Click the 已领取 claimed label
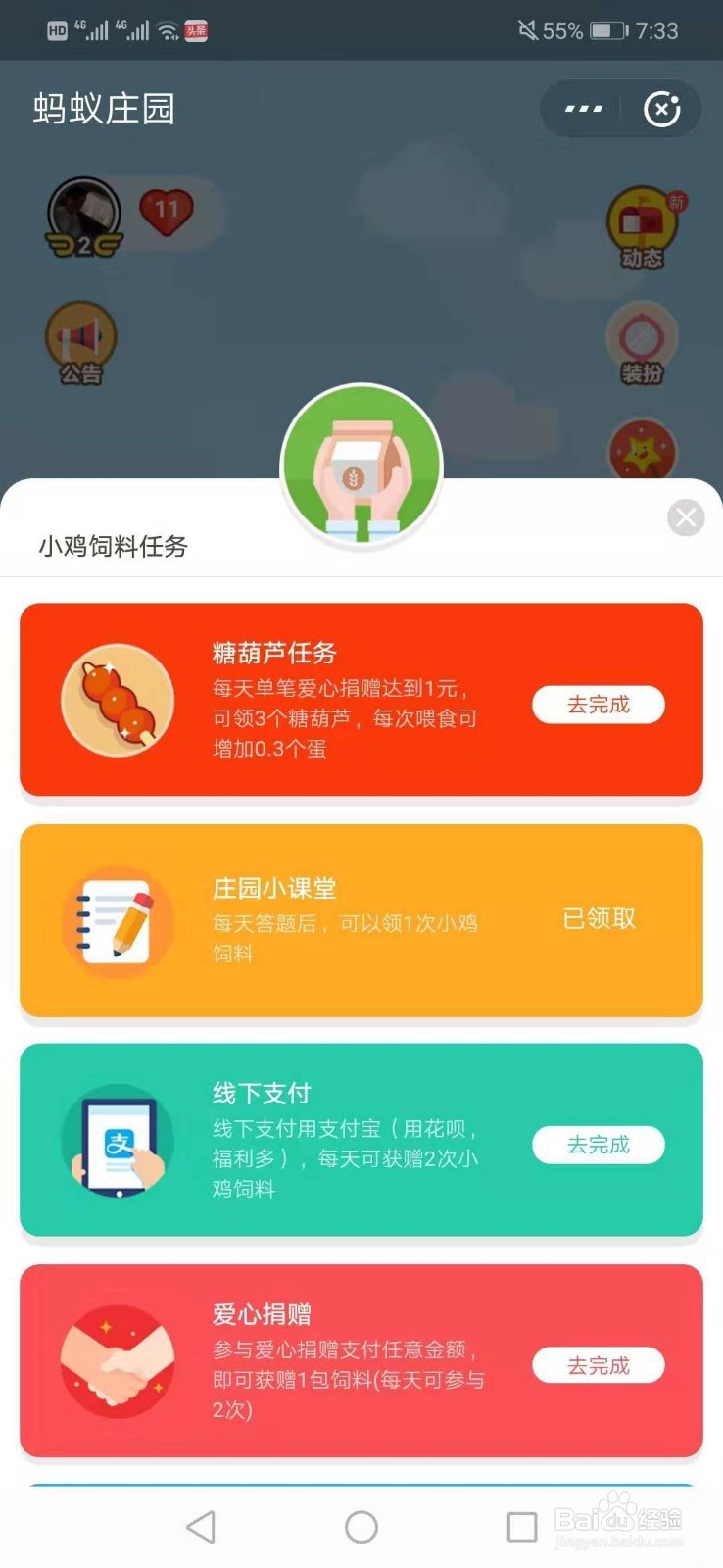723x1568 pixels. 600,919
